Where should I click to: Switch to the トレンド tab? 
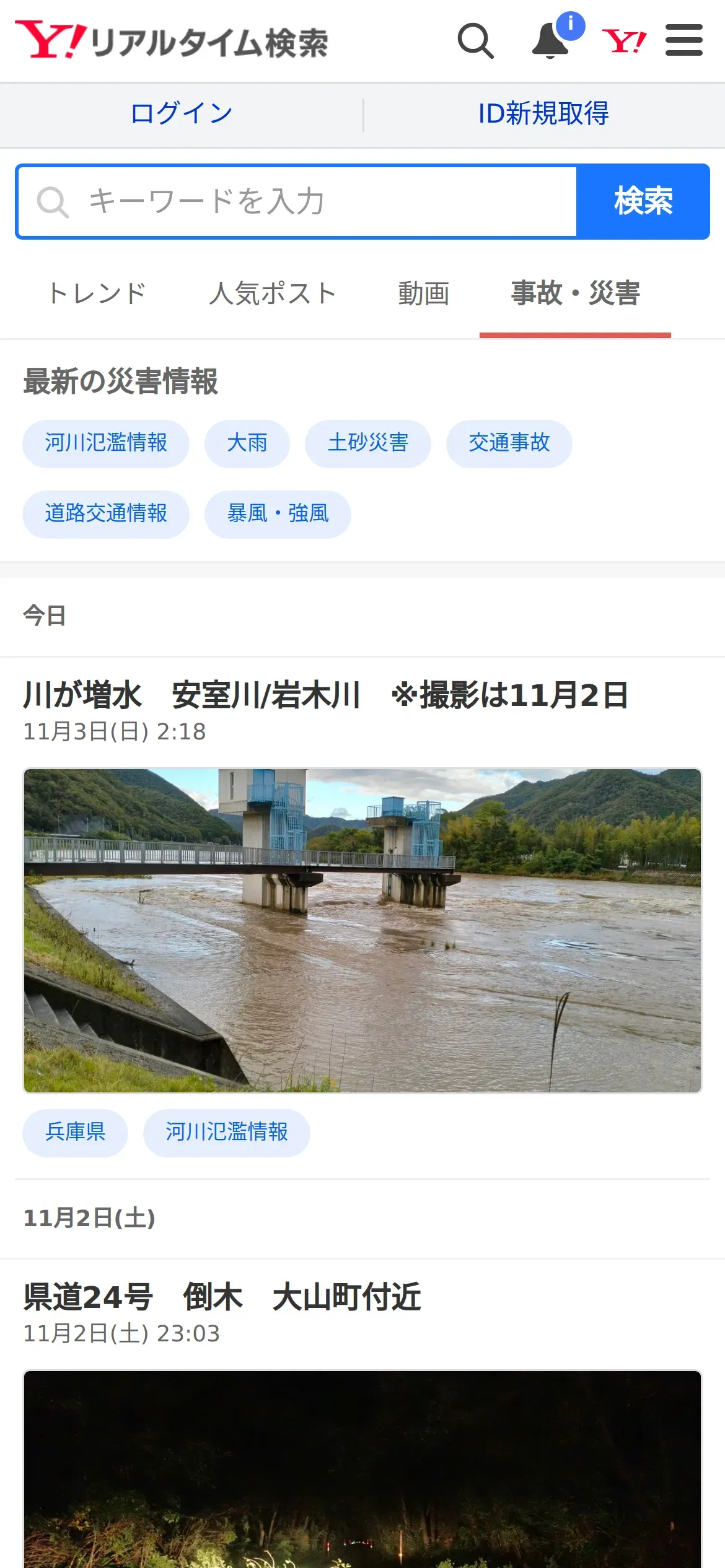click(x=97, y=294)
